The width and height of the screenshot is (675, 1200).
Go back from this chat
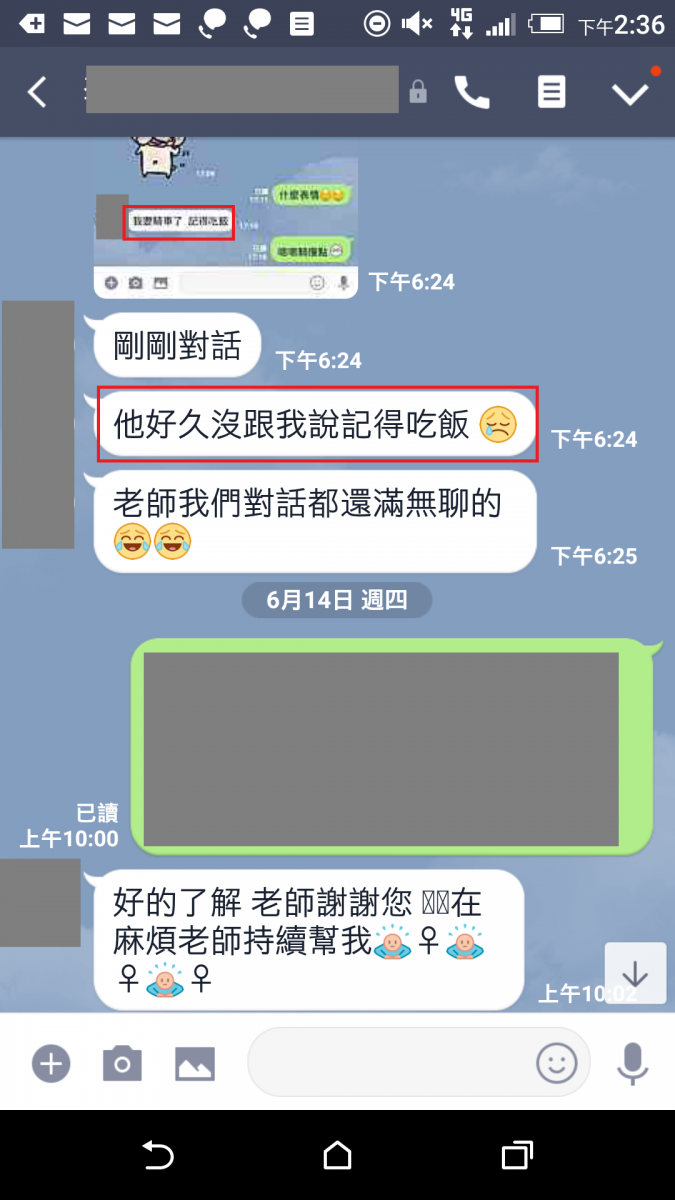(x=37, y=93)
